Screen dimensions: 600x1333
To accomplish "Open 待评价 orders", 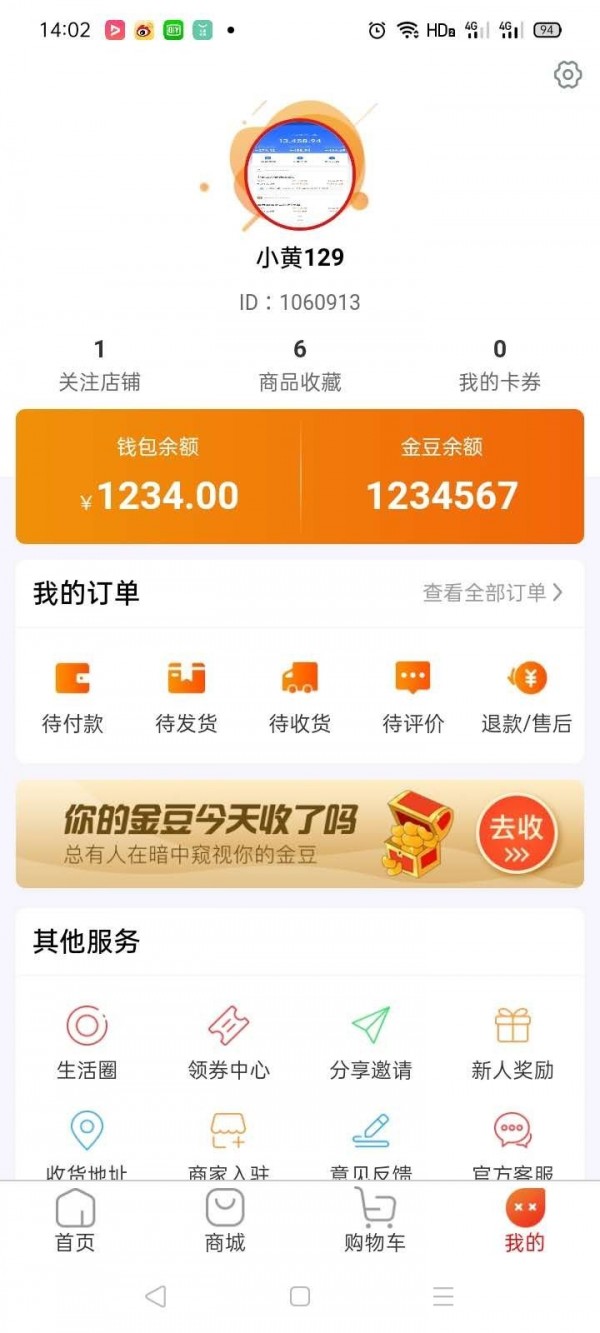I will [x=413, y=697].
